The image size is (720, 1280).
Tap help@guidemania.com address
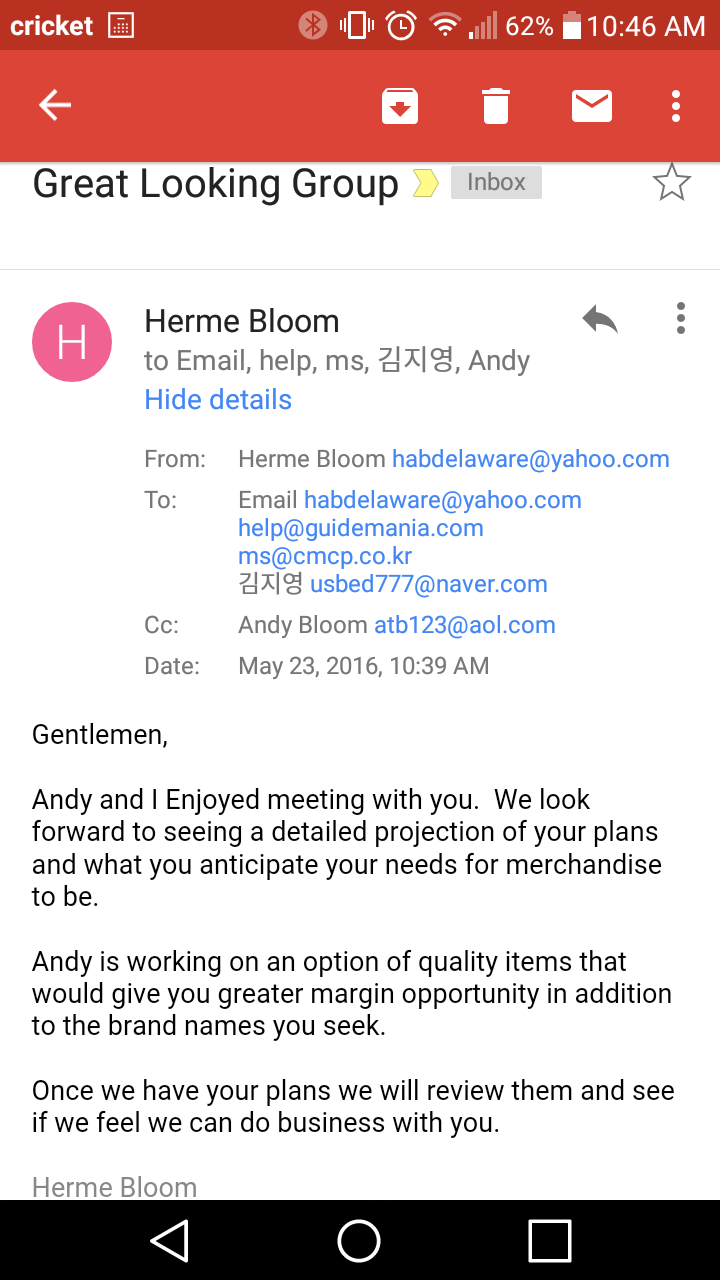(x=360, y=528)
